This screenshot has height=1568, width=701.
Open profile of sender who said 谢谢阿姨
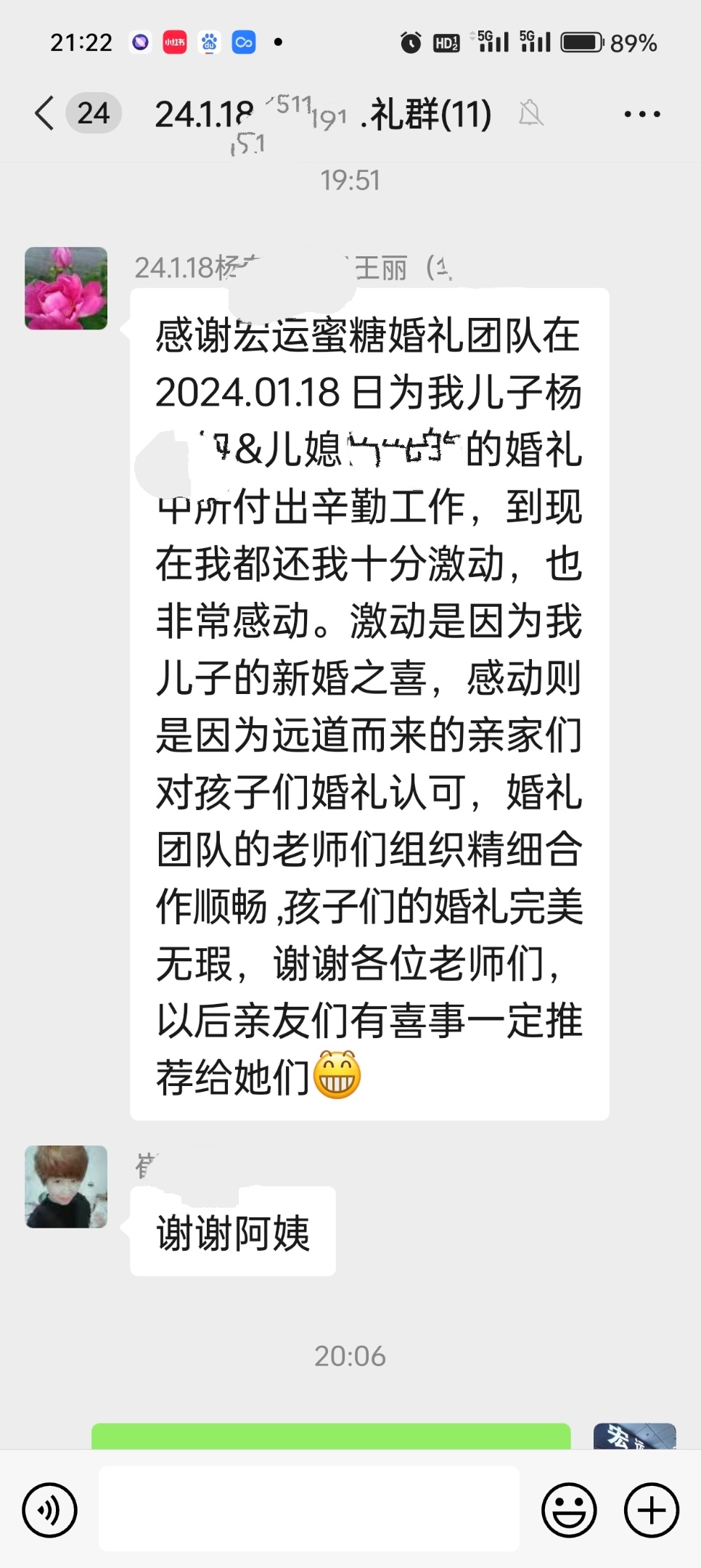(66, 1187)
